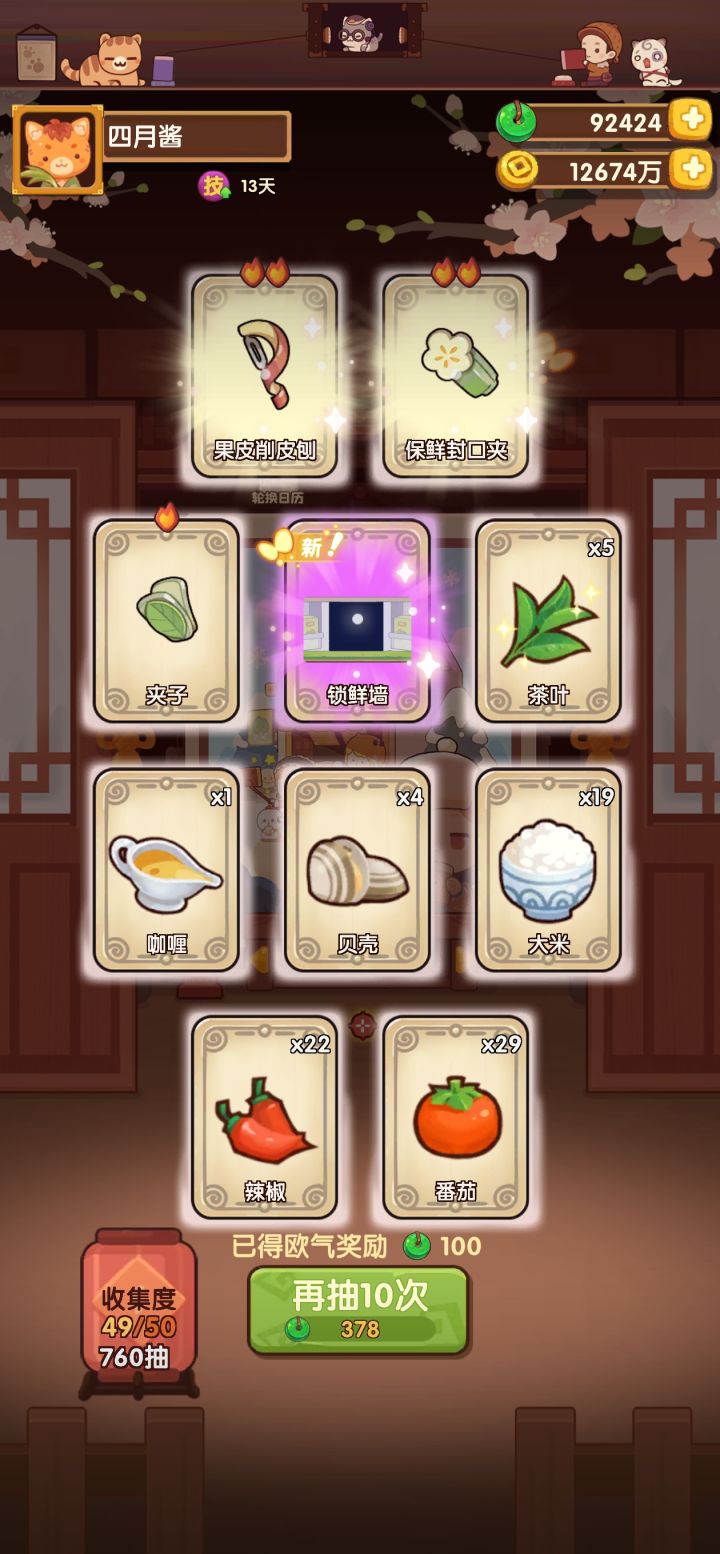Tap the 咖喱 curry card
This screenshot has height=1554, width=720.
pyautogui.click(x=166, y=875)
